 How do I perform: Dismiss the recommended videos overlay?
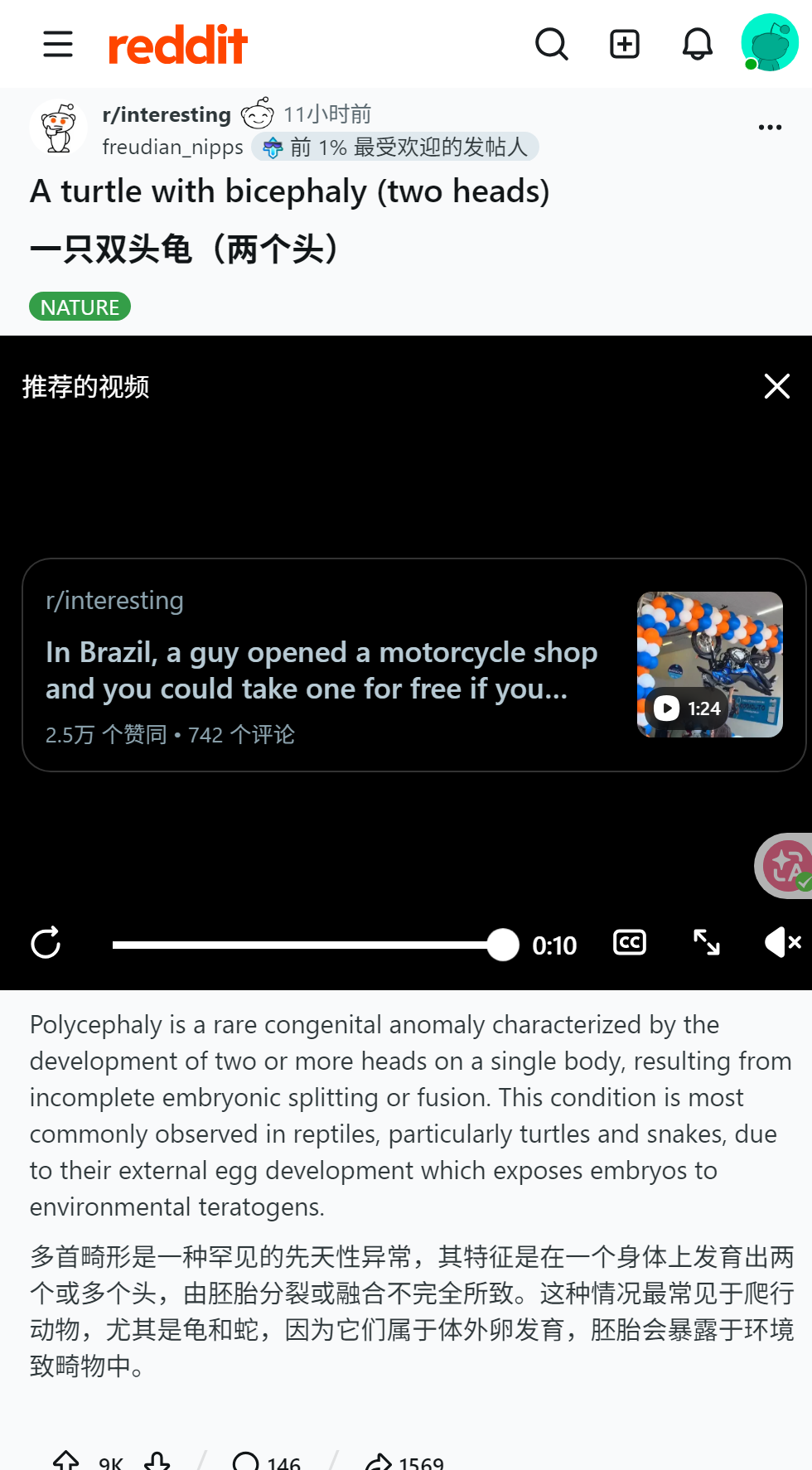[x=777, y=386]
